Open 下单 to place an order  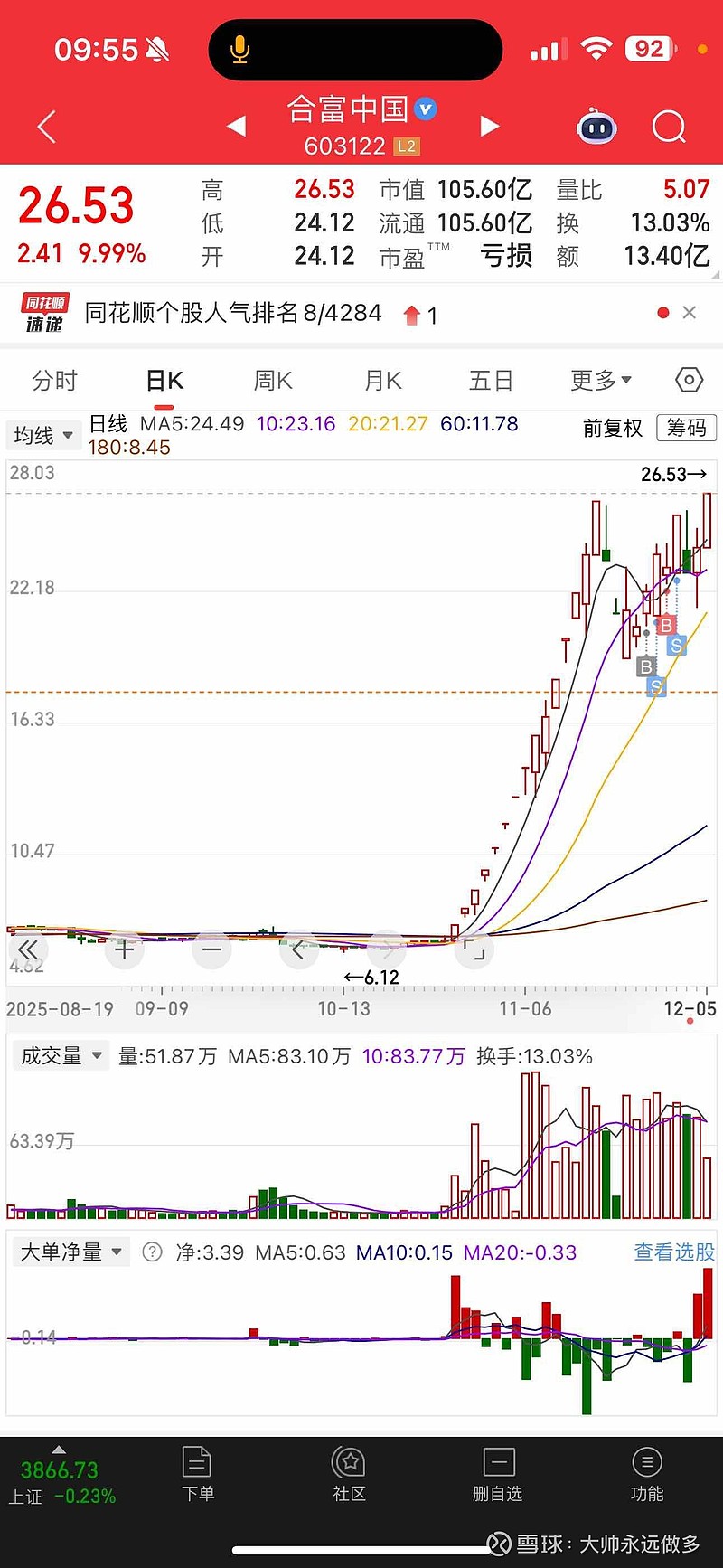click(x=197, y=1474)
